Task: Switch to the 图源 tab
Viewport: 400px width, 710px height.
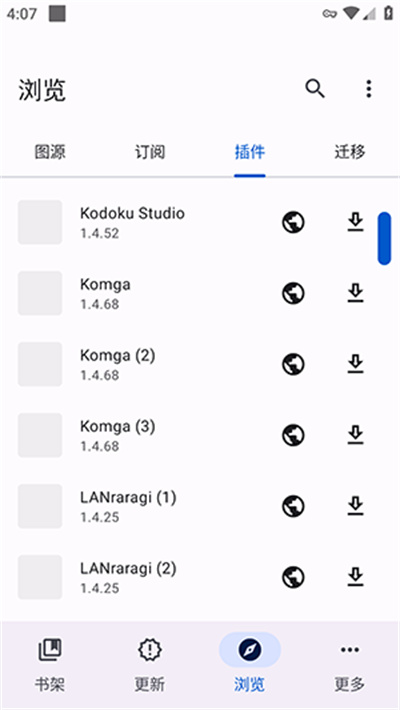Action: click(x=50, y=152)
